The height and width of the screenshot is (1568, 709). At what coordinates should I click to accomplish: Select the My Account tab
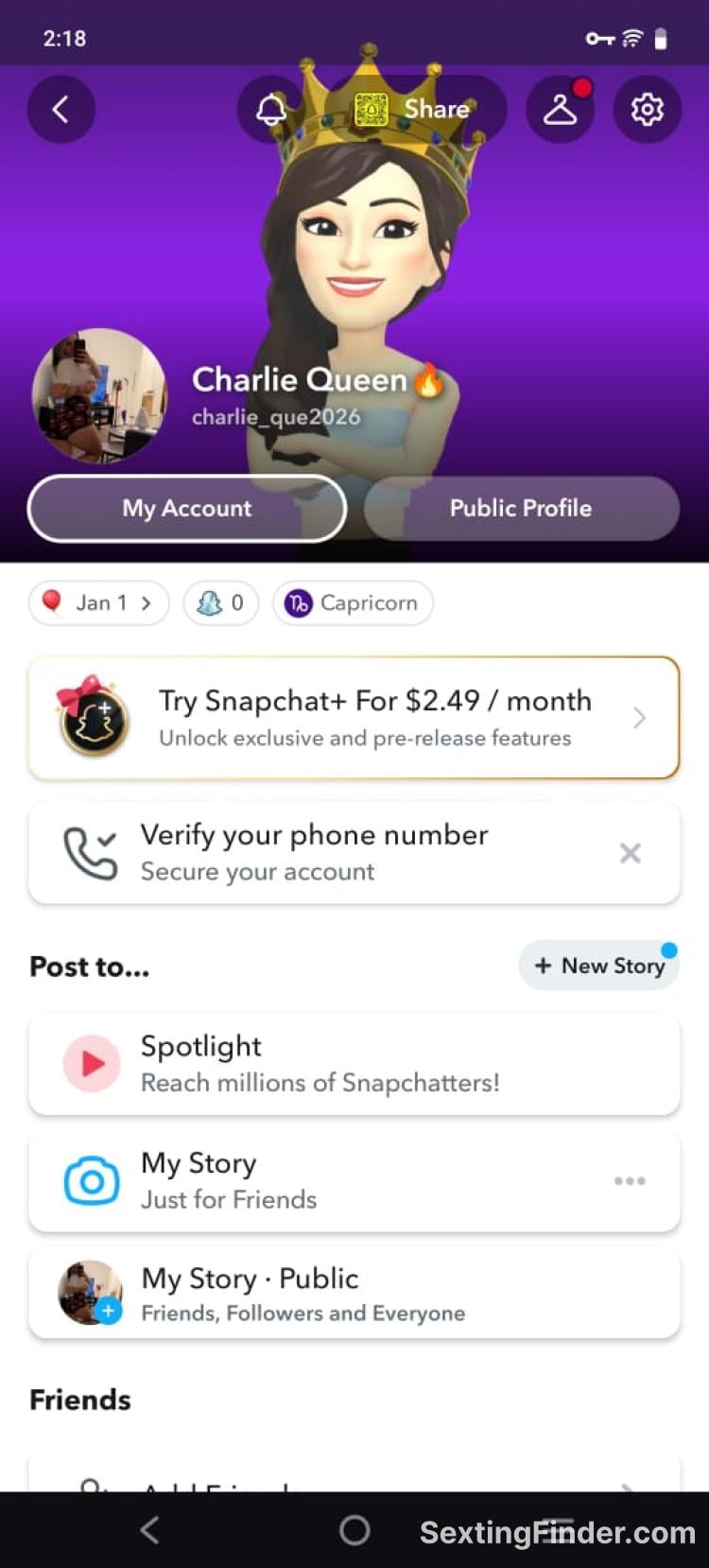187,508
